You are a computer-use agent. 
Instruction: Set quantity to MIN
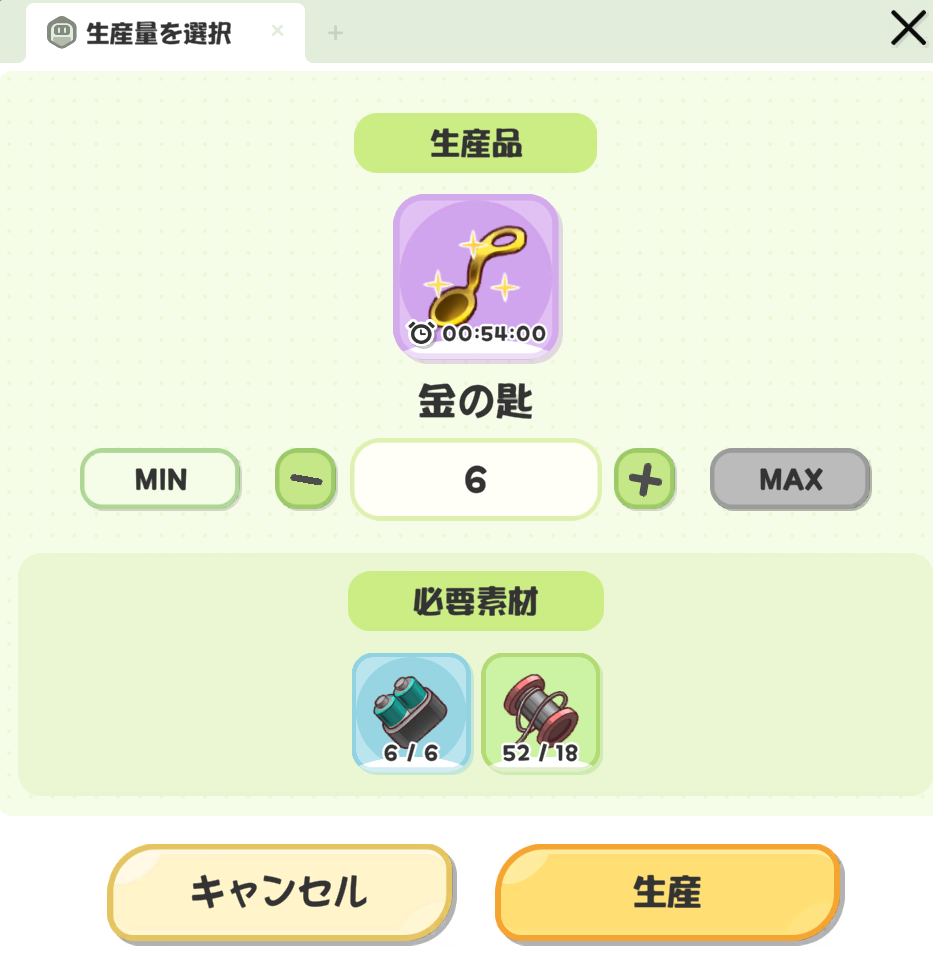(160, 479)
